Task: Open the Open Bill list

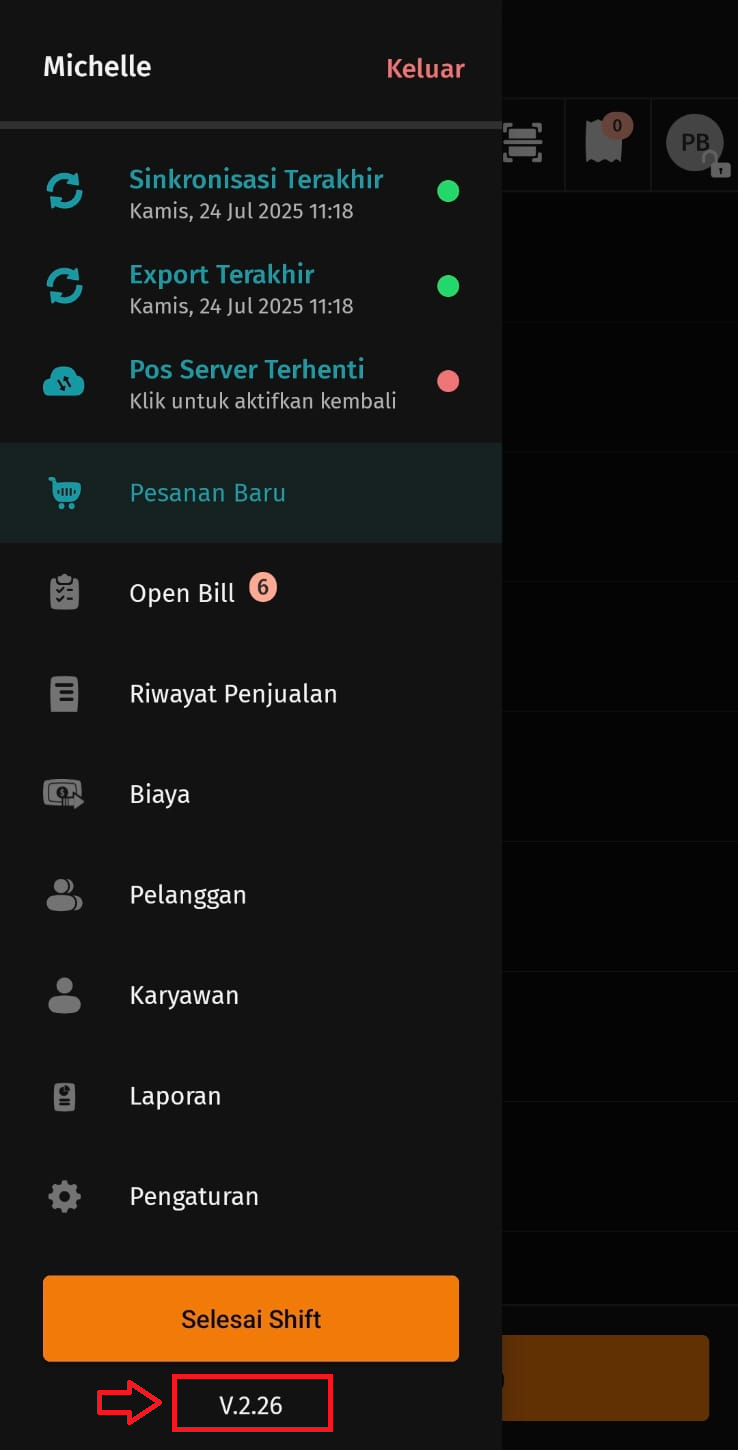Action: point(251,593)
